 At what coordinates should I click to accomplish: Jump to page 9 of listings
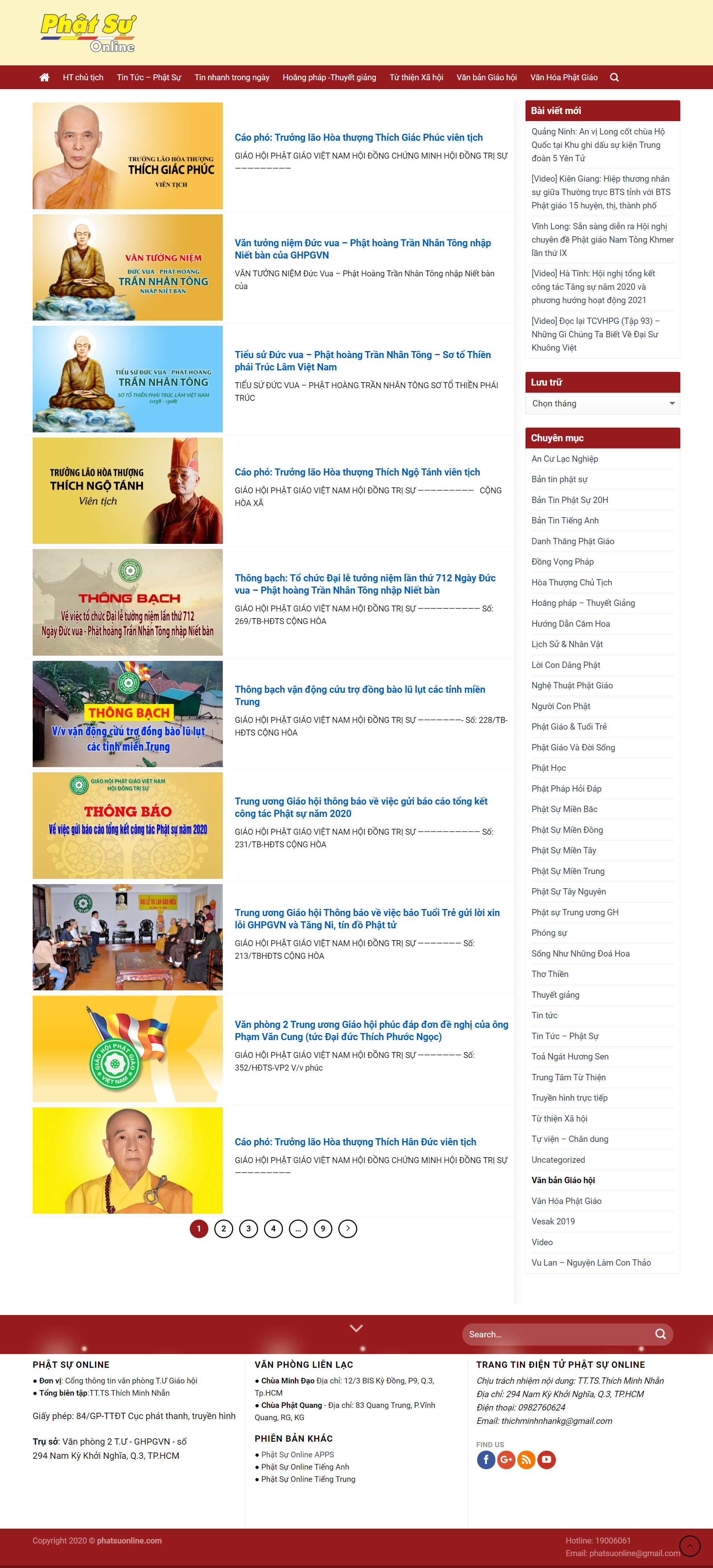point(323,1228)
